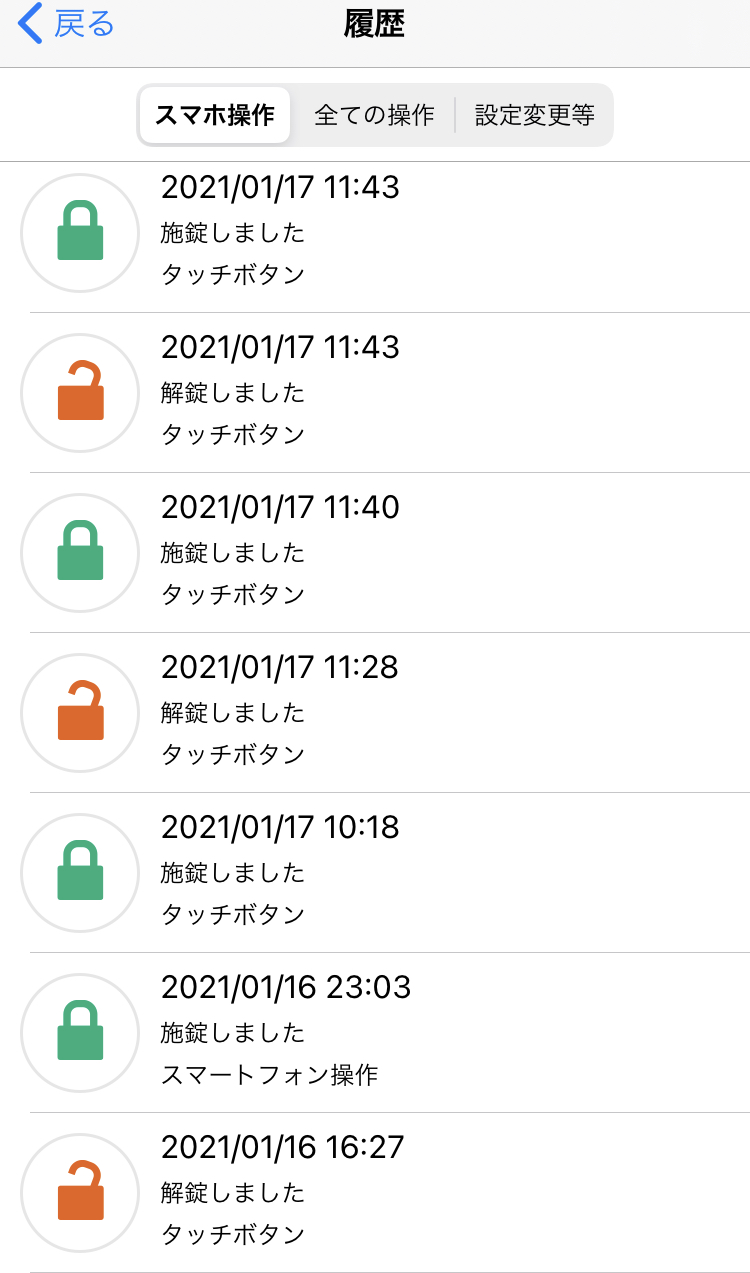Select the スマホ操作 segment
This screenshot has width=750, height=1273.
pos(215,115)
